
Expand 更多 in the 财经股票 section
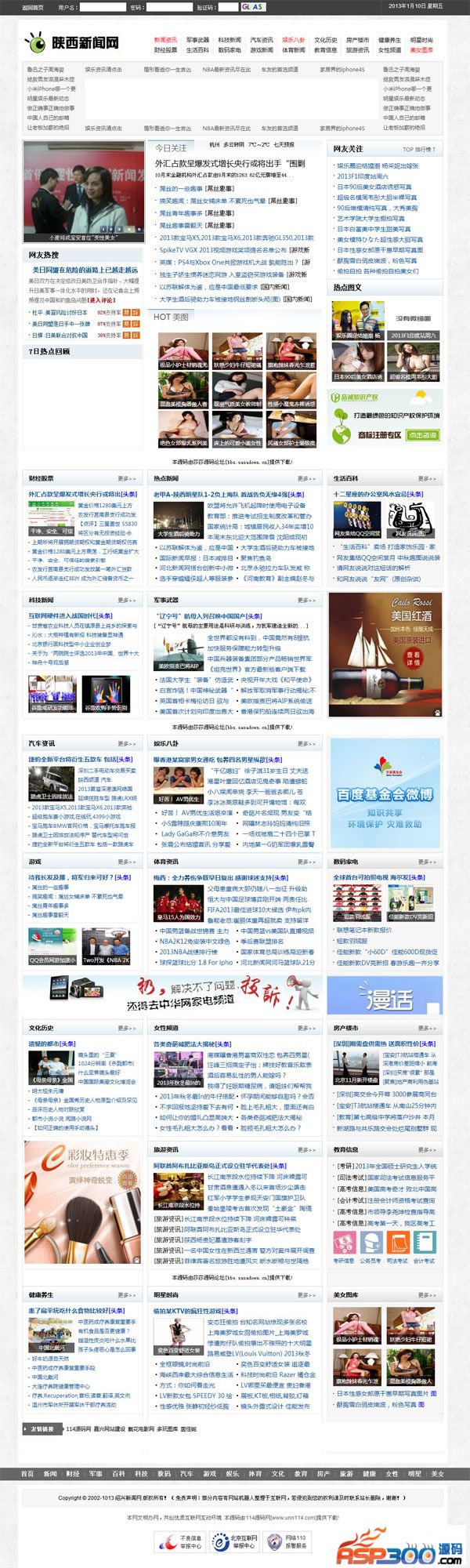(127, 478)
